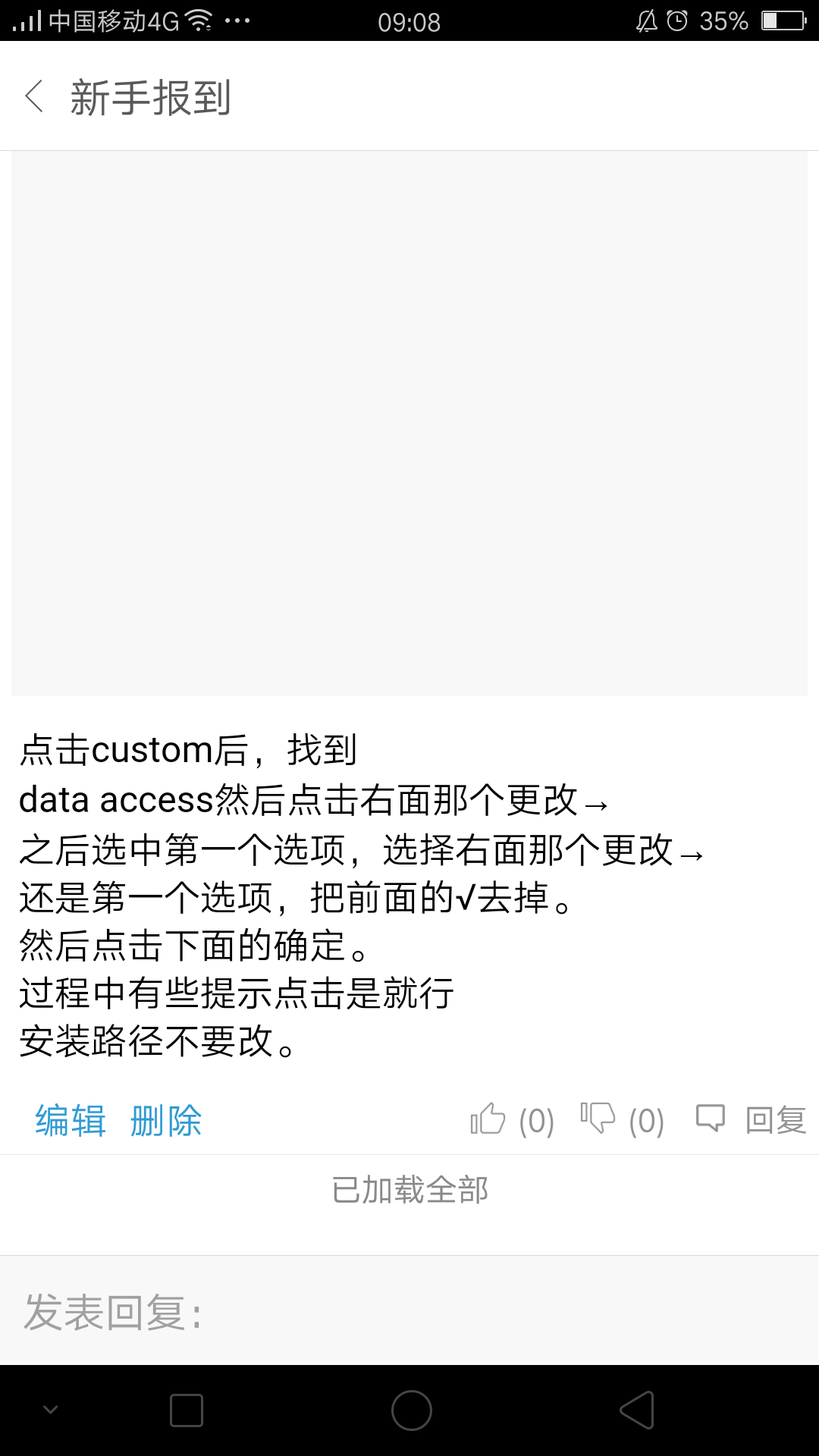
Task: Dislike the post with thumbs-down icon
Action: click(x=598, y=1119)
